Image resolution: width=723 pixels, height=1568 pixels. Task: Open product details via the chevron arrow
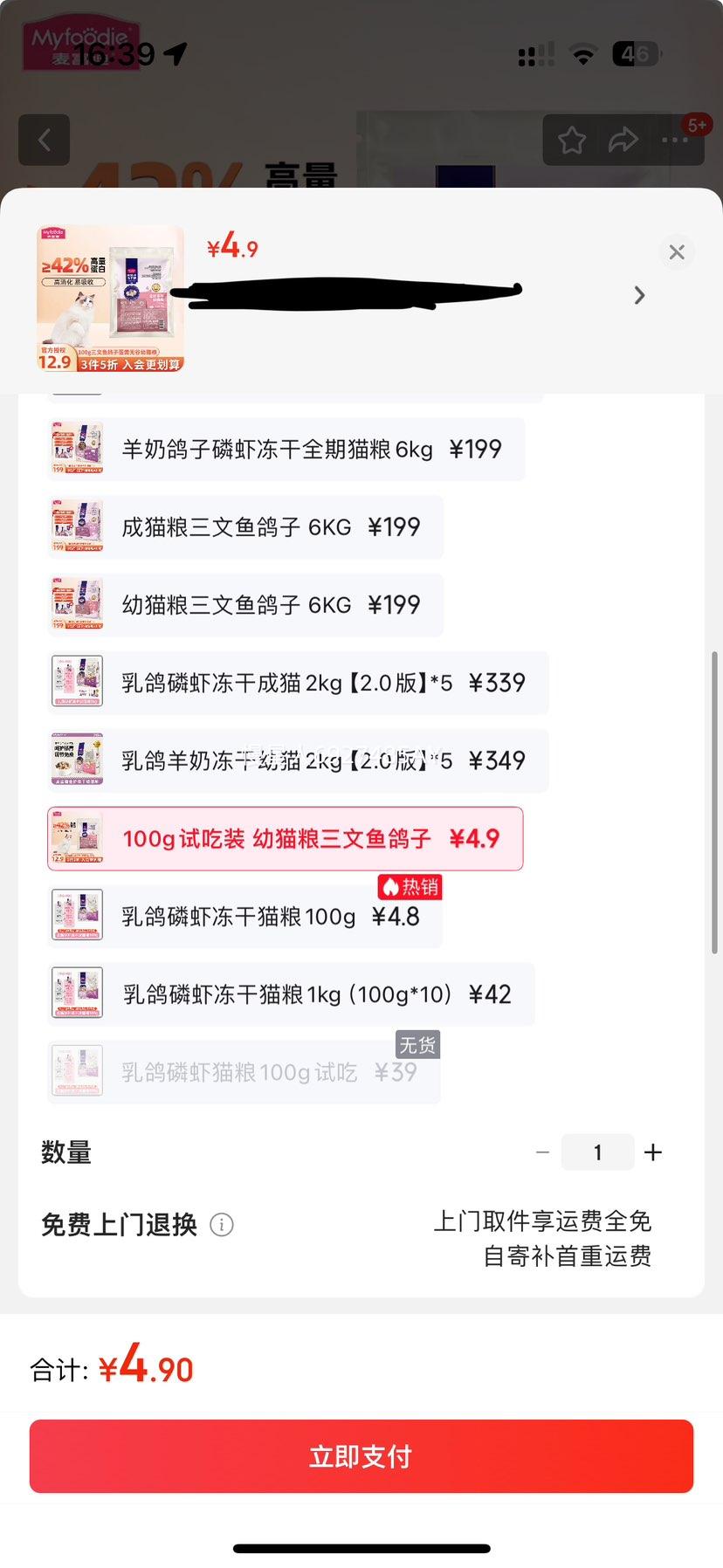click(639, 296)
